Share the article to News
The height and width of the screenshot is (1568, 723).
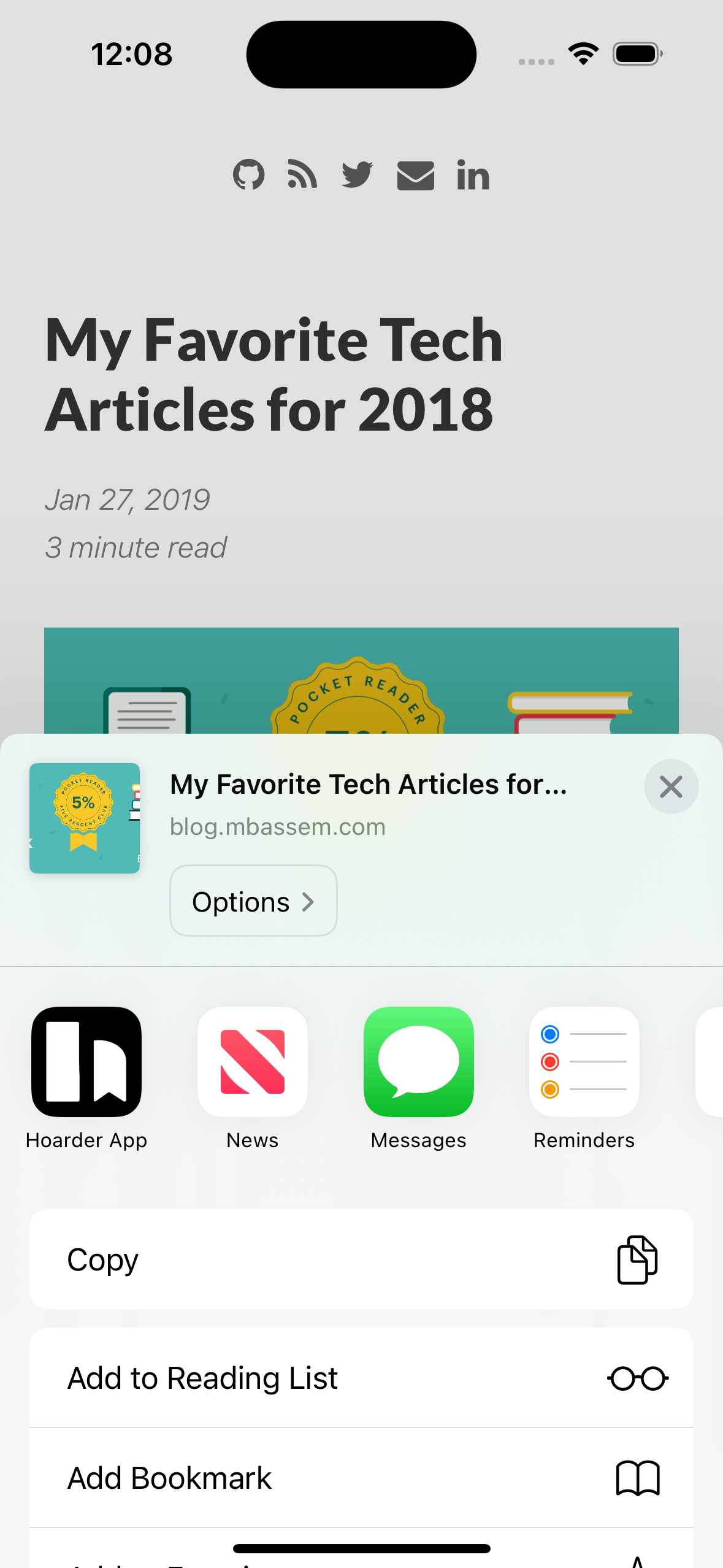pos(253,1062)
